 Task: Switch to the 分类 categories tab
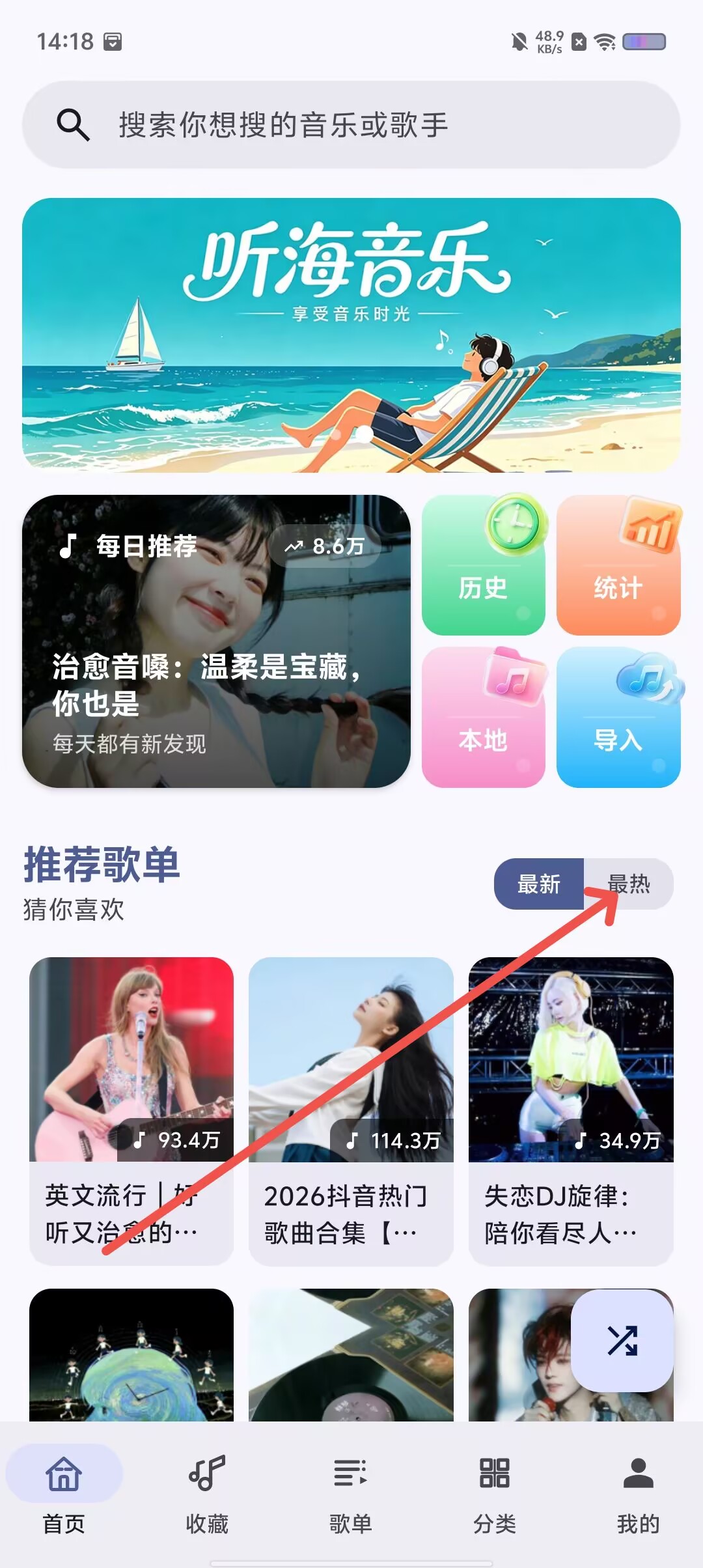click(x=495, y=1490)
